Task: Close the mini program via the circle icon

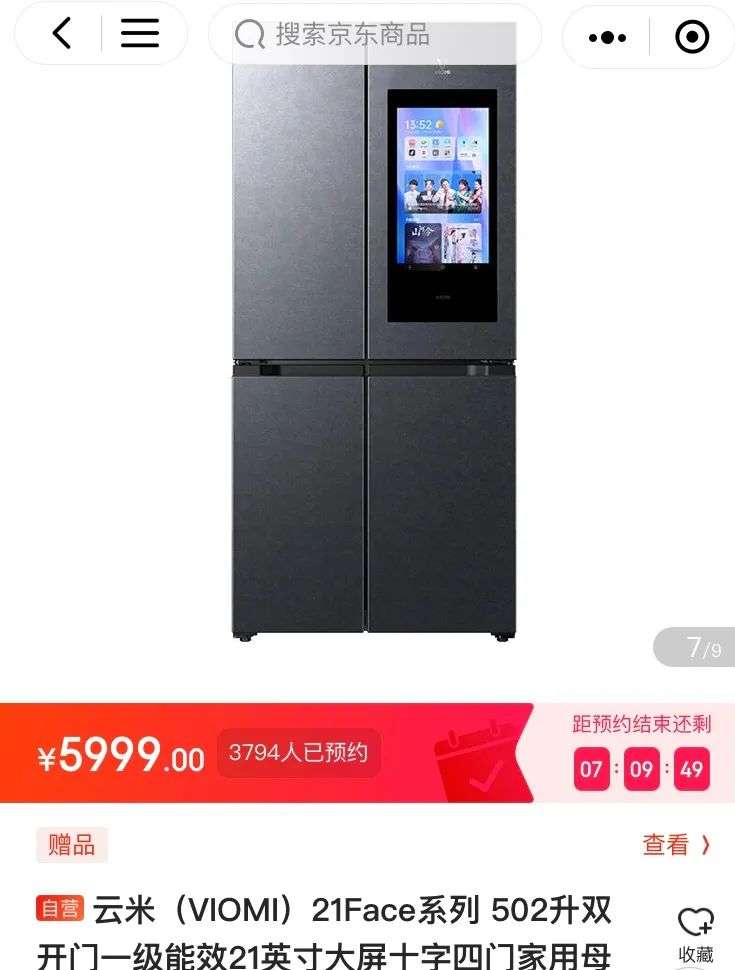Action: tap(692, 38)
